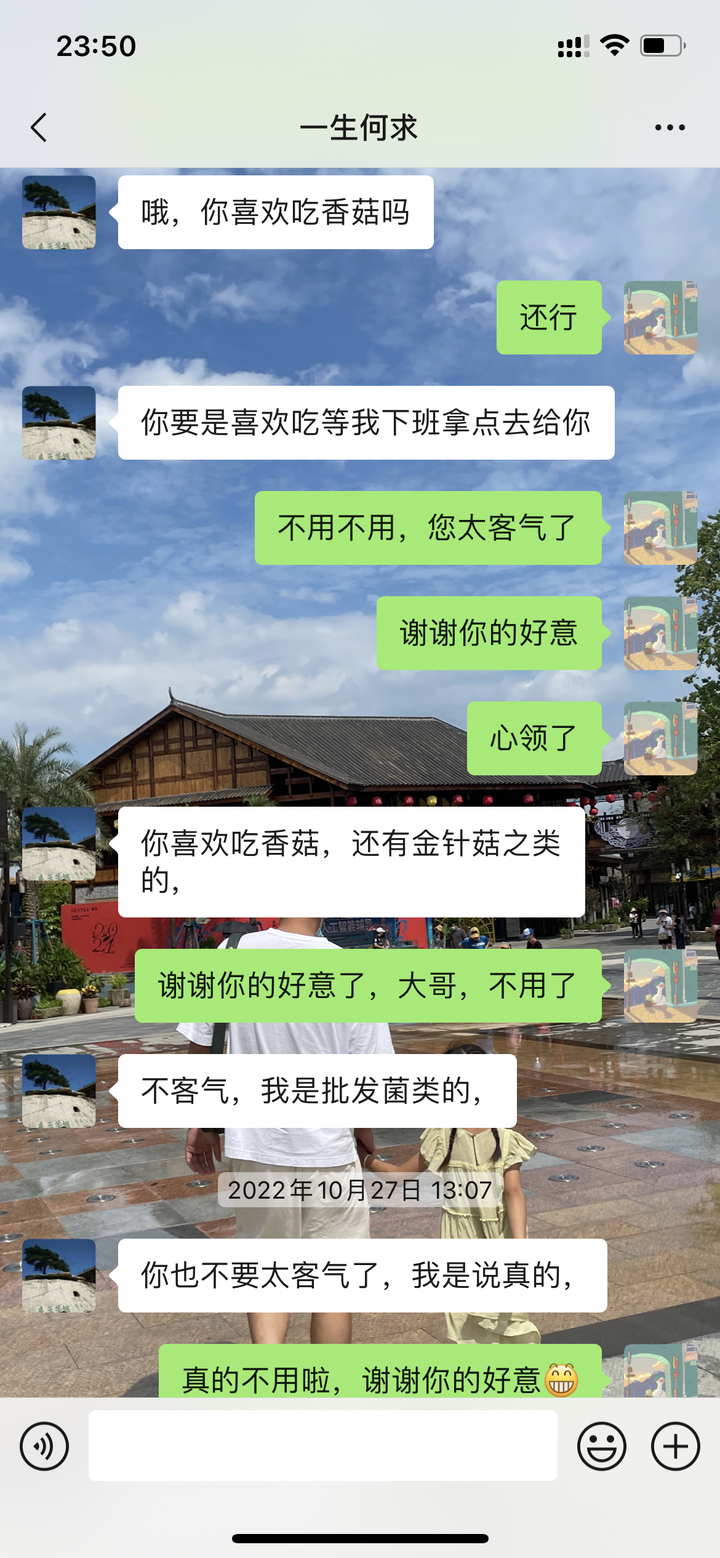This screenshot has width=720, height=1558.
Task: Open the emoji sticker panel
Action: [602, 1446]
